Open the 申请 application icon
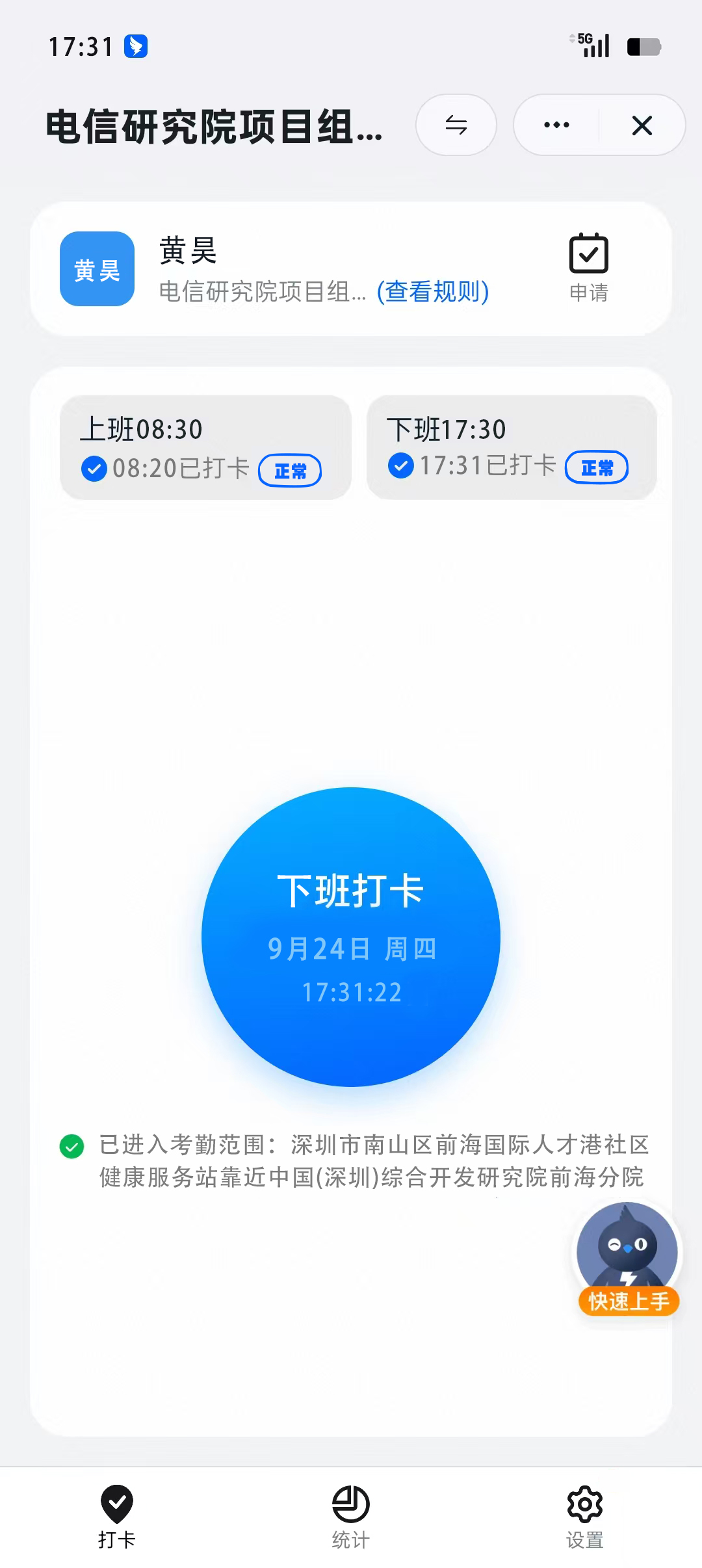702x1568 pixels. point(589,268)
